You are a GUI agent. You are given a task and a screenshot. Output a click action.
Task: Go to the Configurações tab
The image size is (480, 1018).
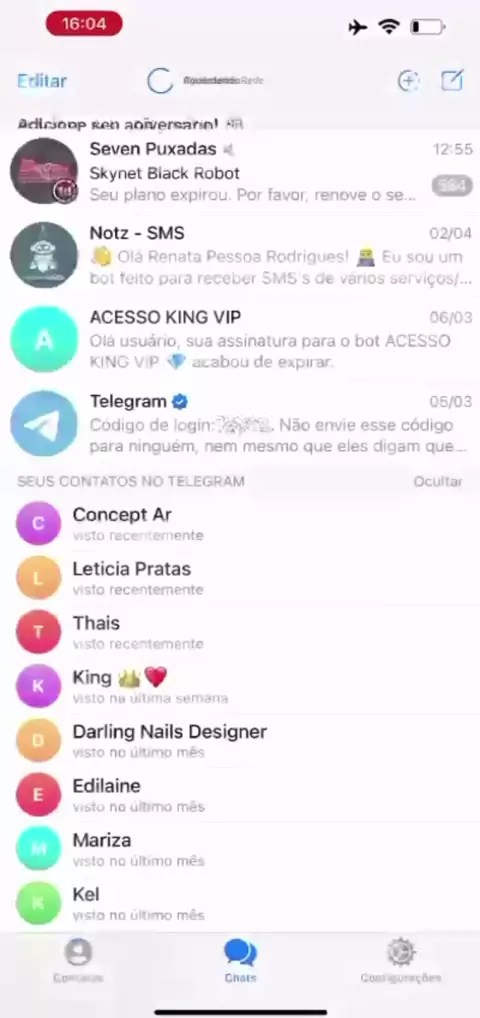pyautogui.click(x=401, y=962)
